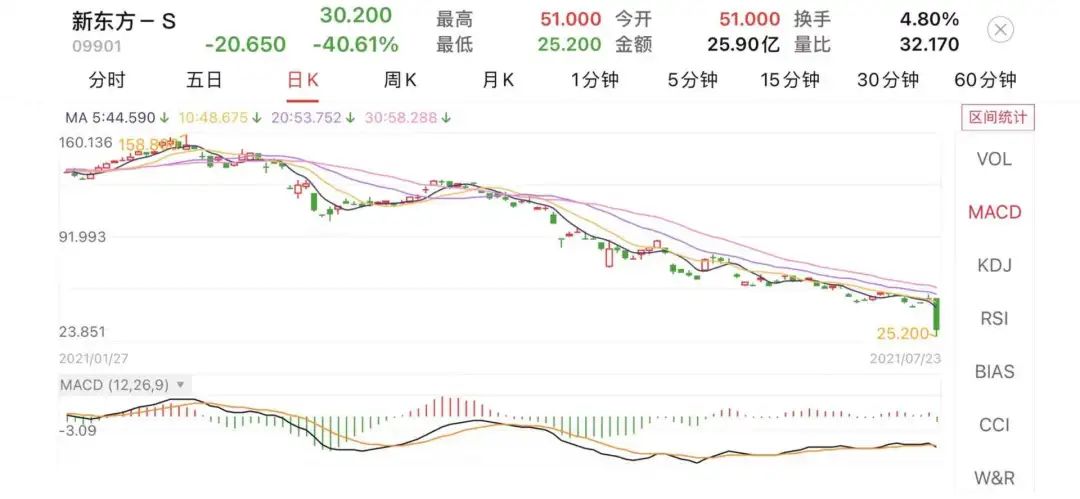Switch to the 五日 chart
The width and height of the screenshot is (1080, 499).
(x=204, y=80)
